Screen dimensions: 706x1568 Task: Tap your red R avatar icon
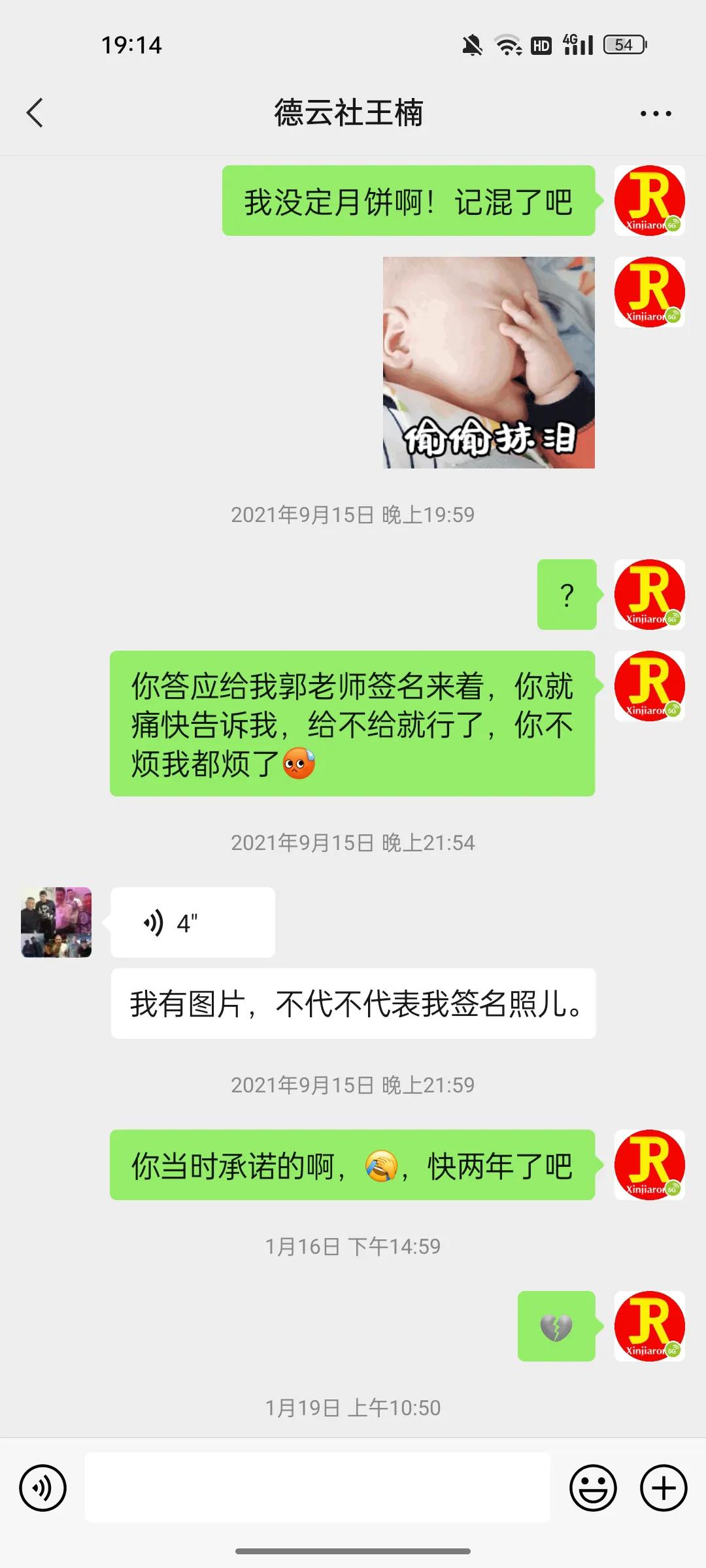click(x=649, y=201)
